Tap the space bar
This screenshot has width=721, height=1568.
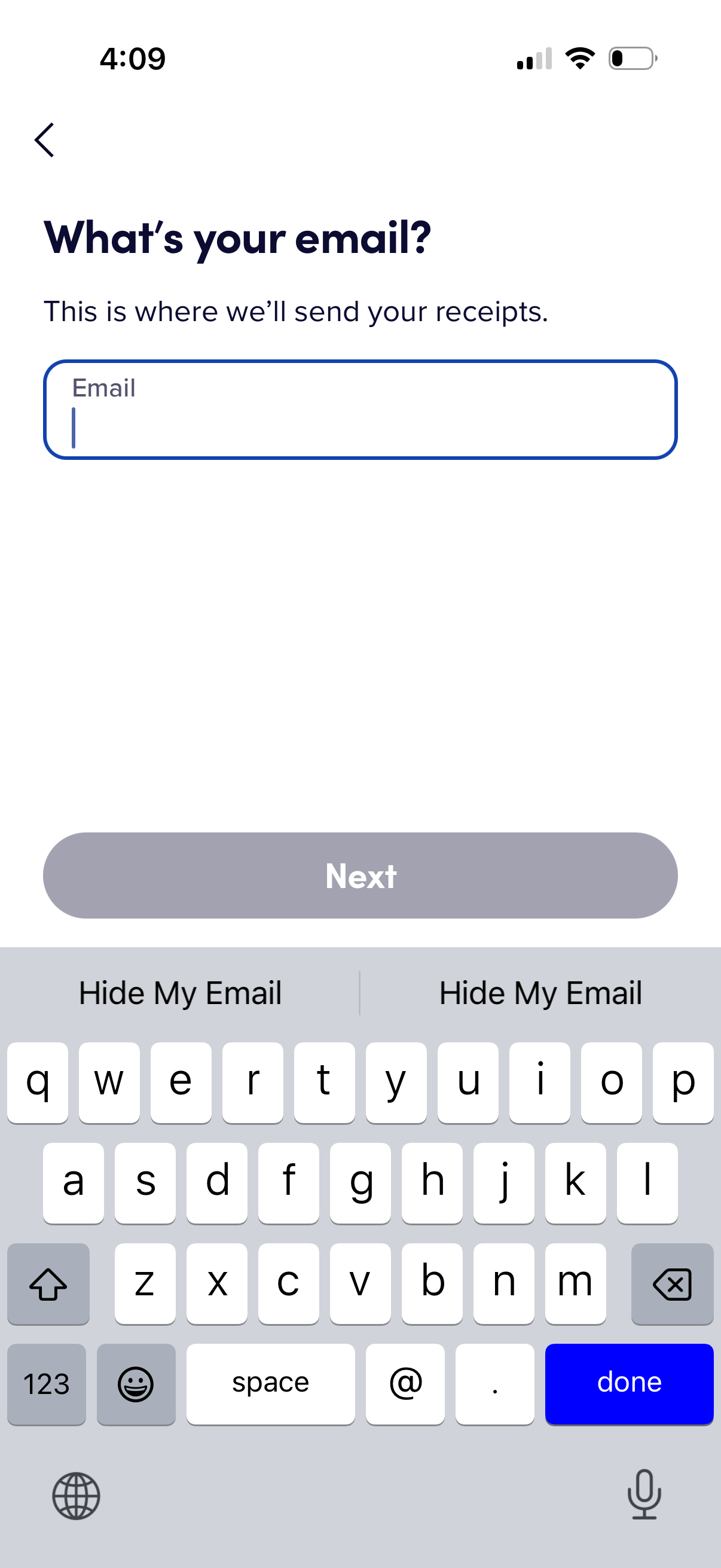[271, 1384]
